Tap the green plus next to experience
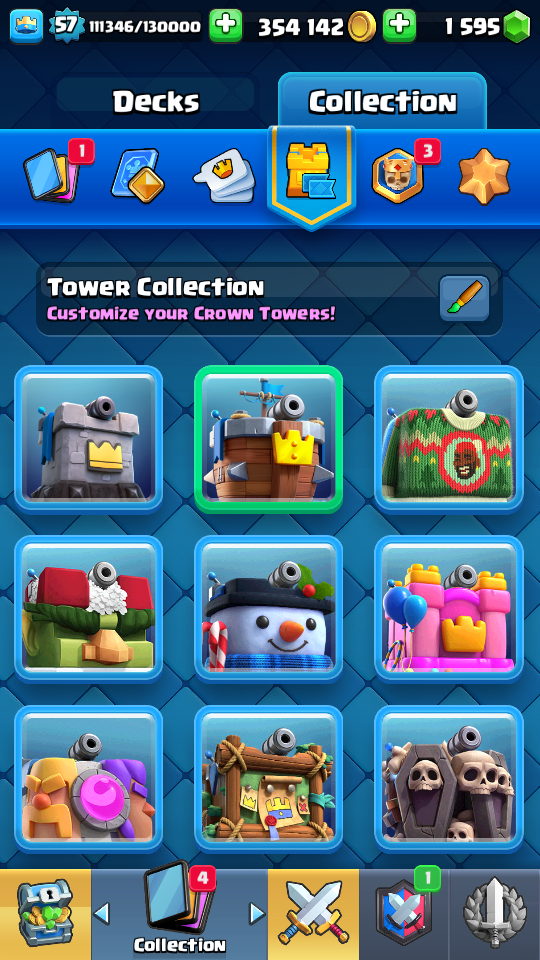 click(226, 26)
